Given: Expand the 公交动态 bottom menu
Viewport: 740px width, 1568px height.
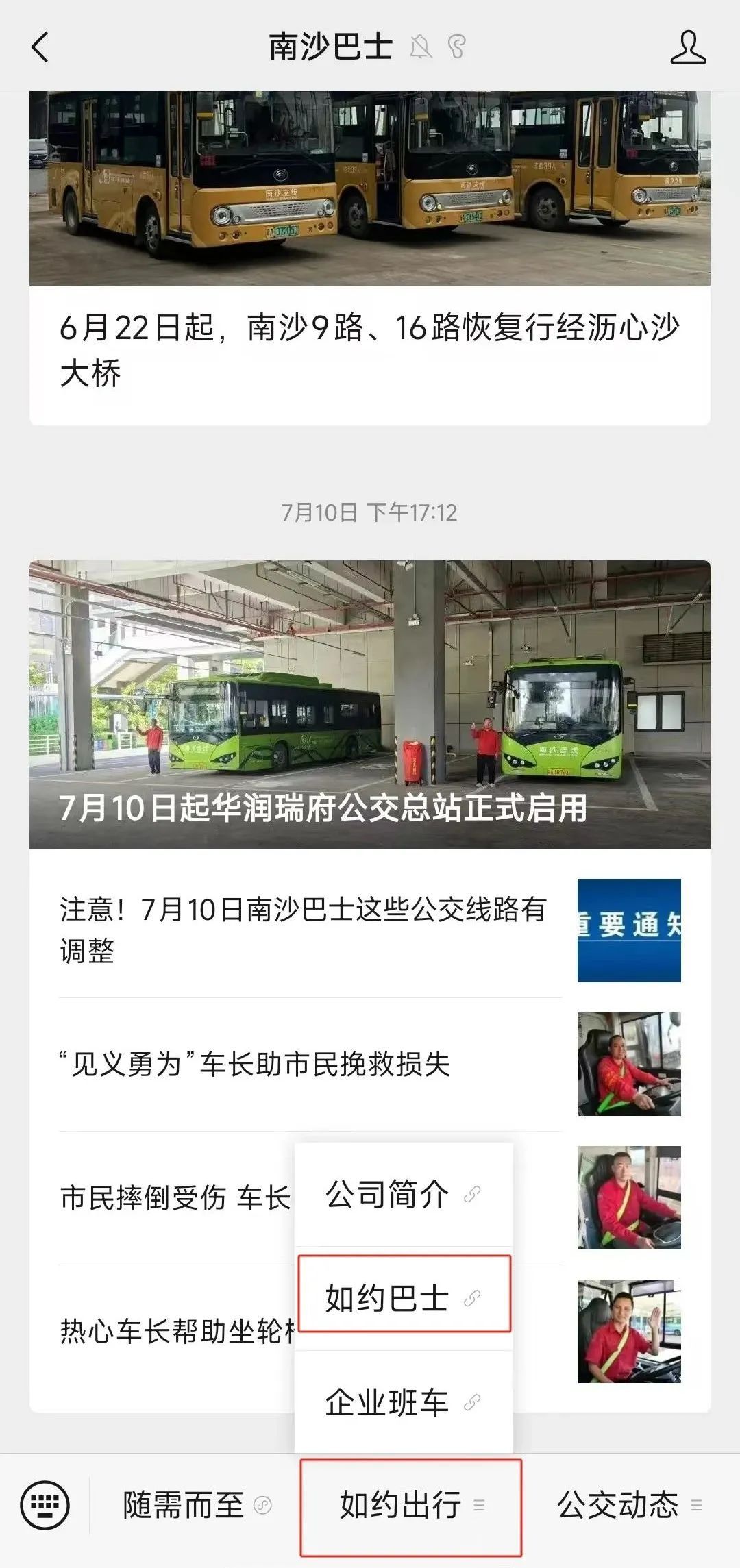Looking at the screenshot, I should tap(628, 1505).
